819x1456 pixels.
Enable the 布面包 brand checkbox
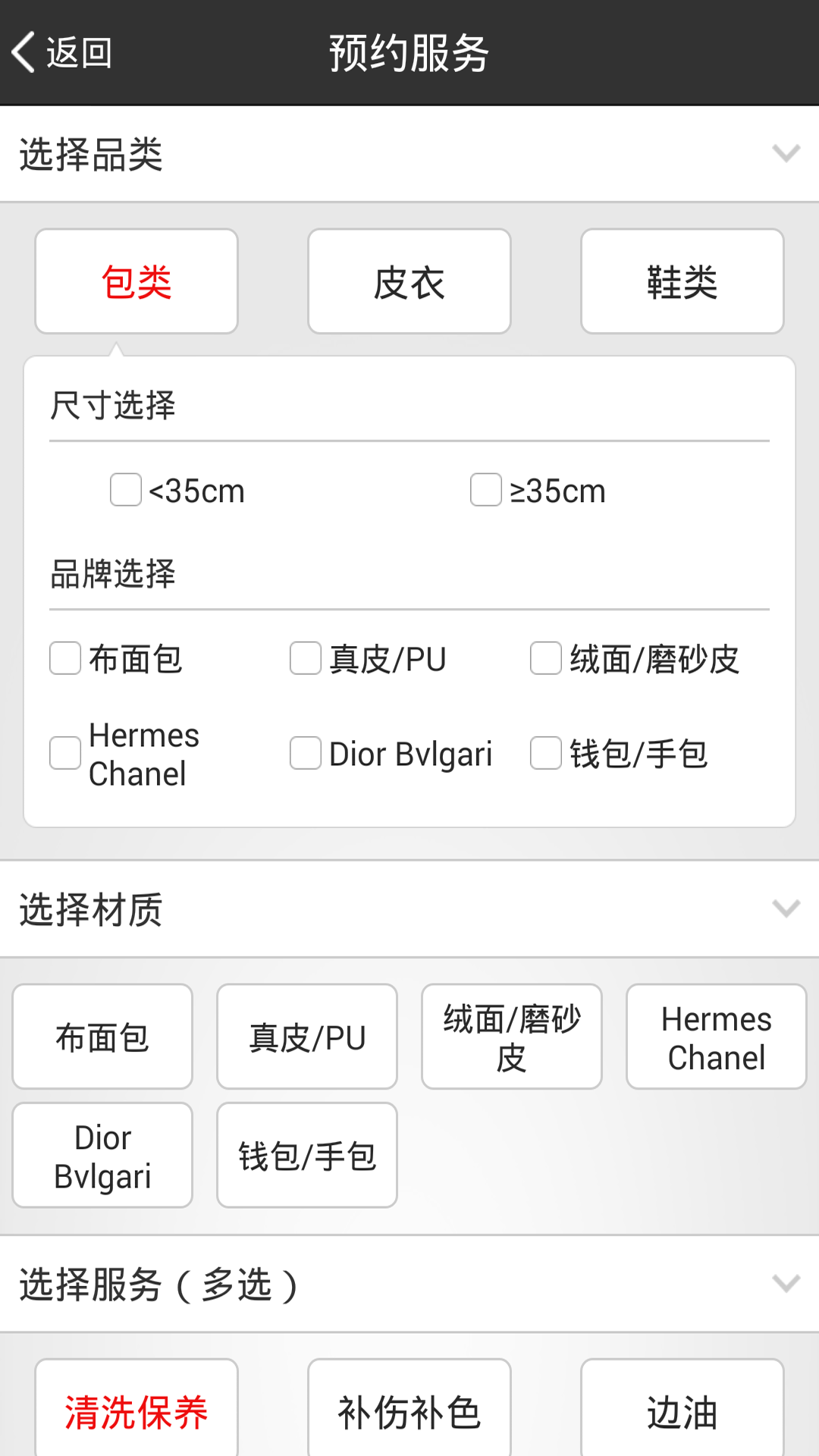[64, 660]
